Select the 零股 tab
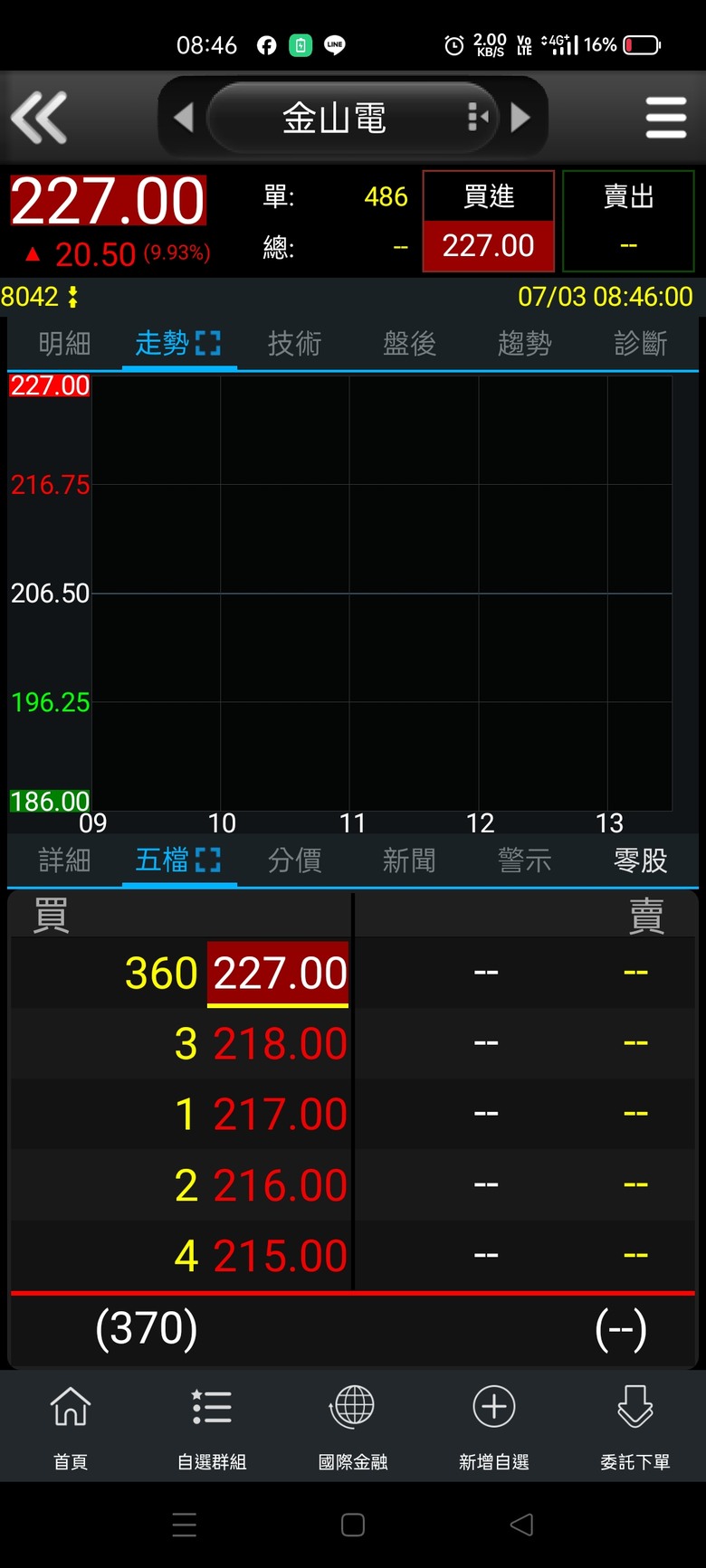The height and width of the screenshot is (1568, 706). [x=640, y=860]
